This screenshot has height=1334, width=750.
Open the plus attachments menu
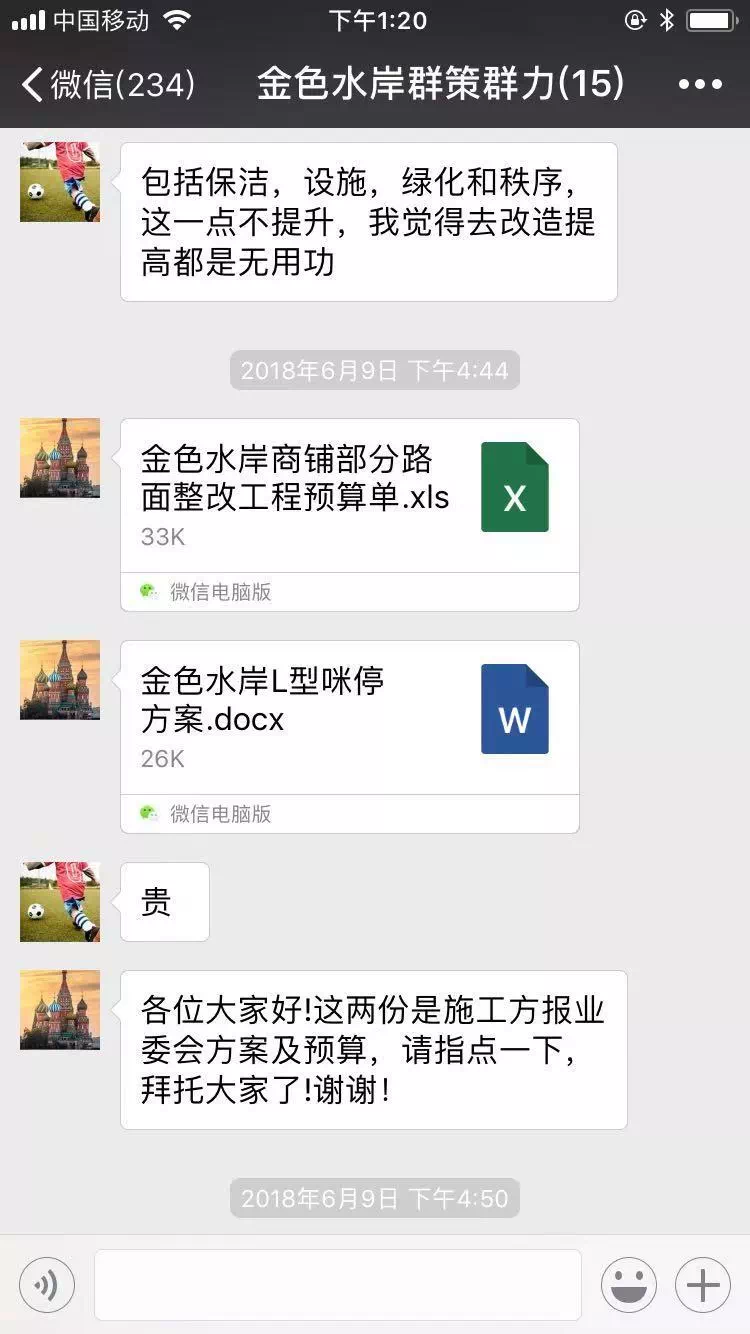703,1284
